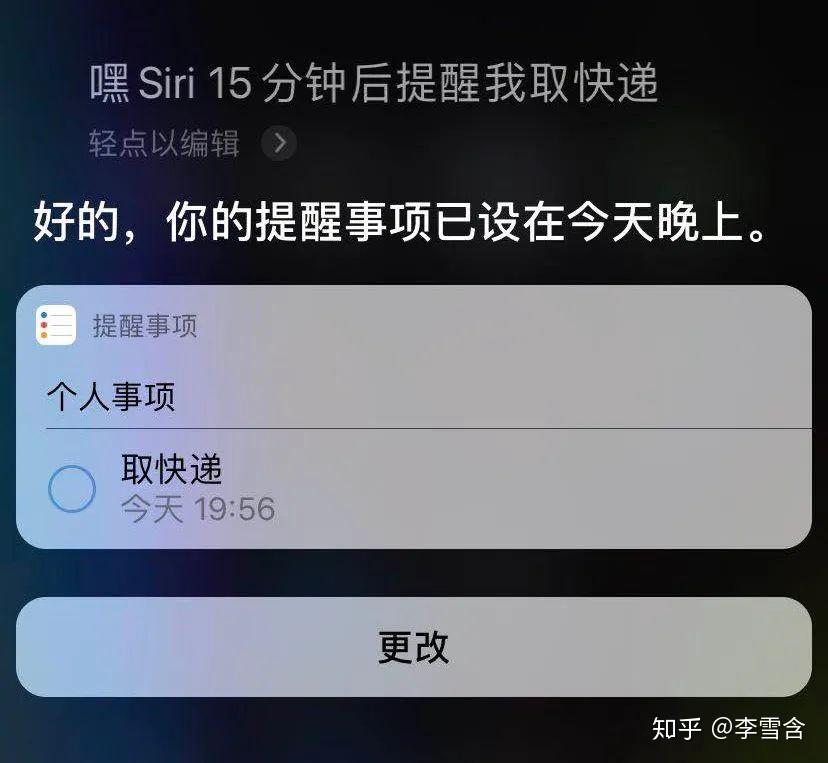
Task: Open the 提醒事项 reminders card
Action: (x=145, y=326)
